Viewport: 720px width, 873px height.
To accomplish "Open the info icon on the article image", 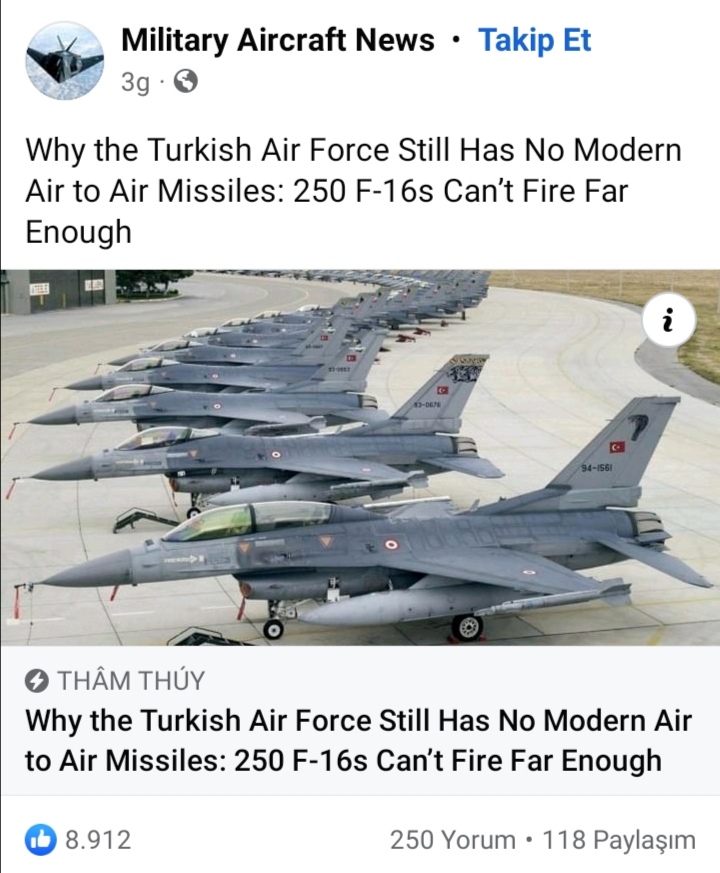I will [669, 319].
